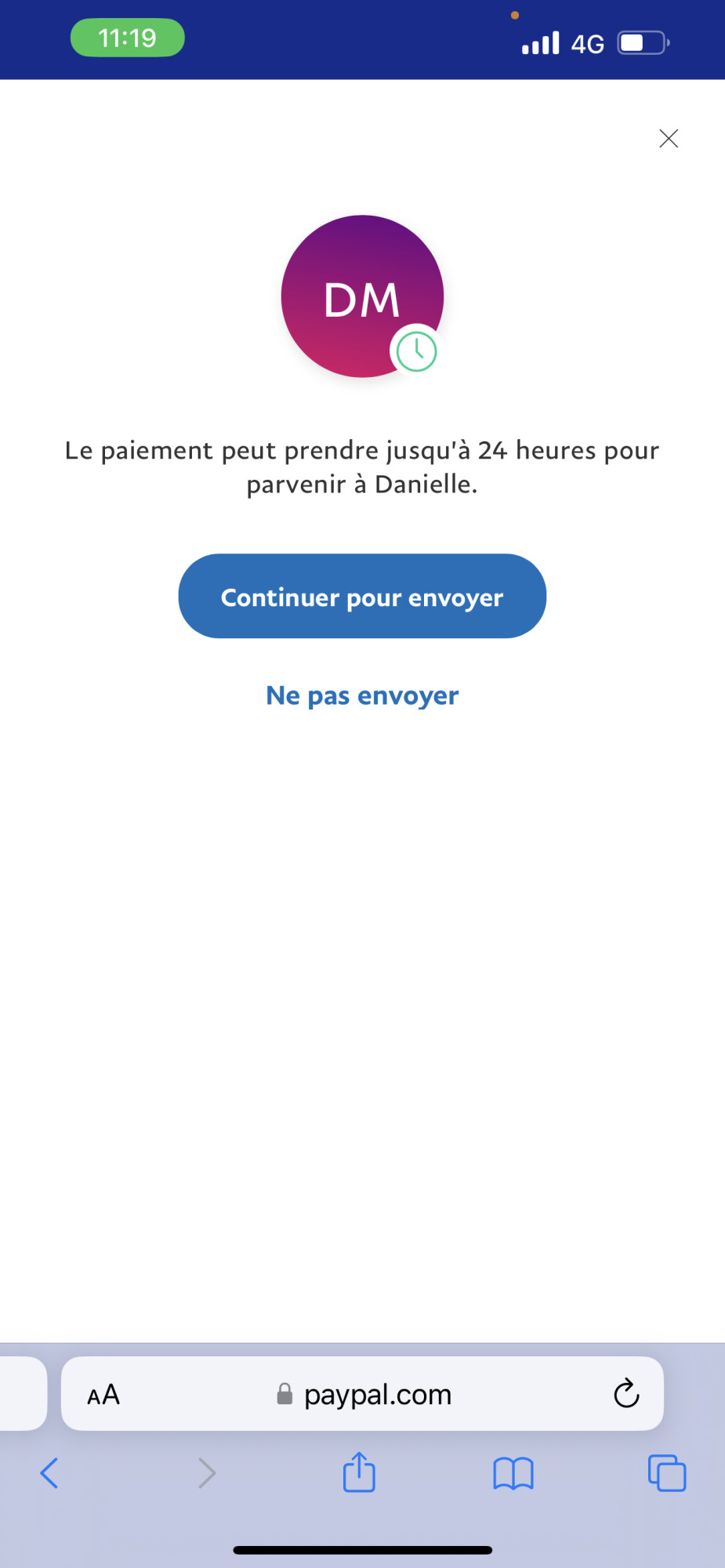Reload the PayPal page
Image resolution: width=725 pixels, height=1568 pixels.
pos(626,1394)
